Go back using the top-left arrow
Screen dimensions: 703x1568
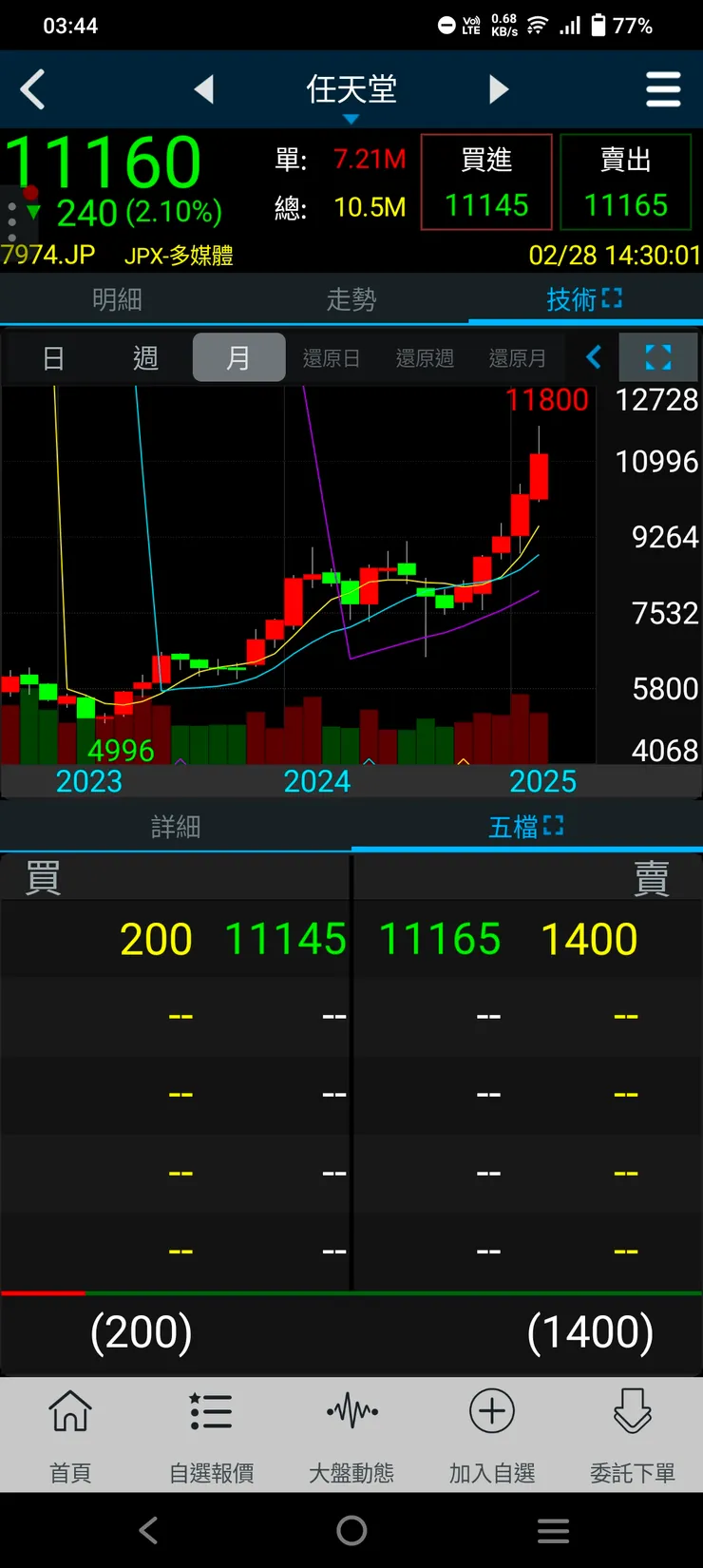coord(33,90)
